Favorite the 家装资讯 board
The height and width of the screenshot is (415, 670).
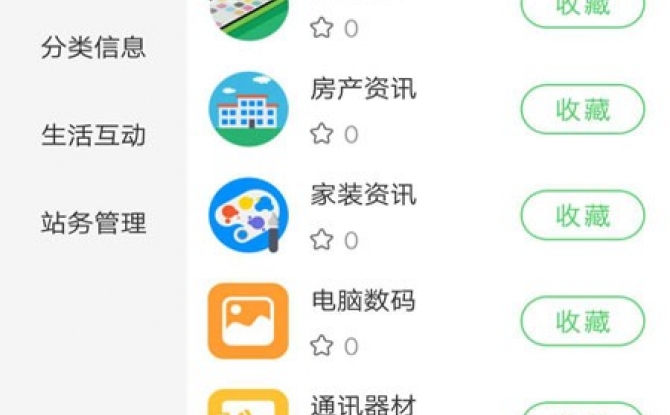[582, 215]
